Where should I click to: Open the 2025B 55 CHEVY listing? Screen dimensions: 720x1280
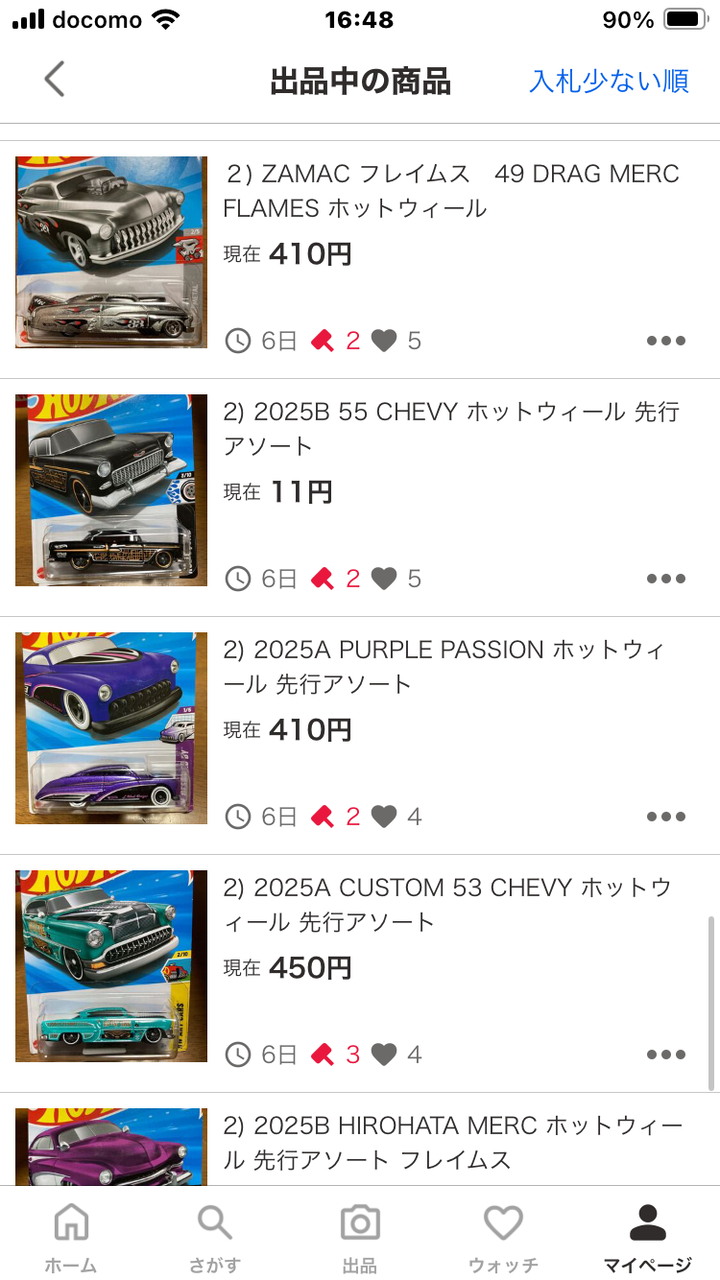point(450,428)
